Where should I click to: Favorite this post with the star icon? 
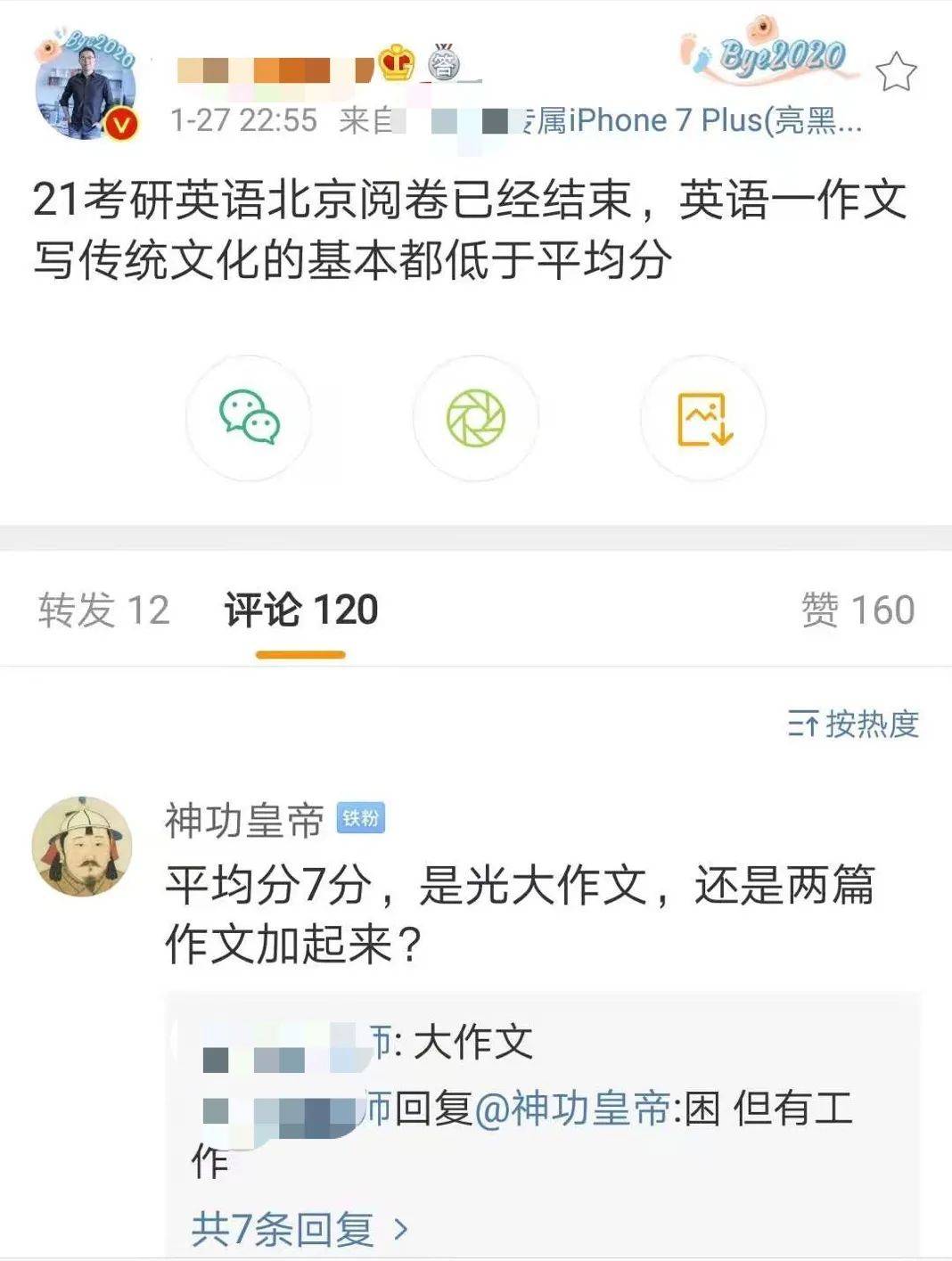click(x=895, y=72)
